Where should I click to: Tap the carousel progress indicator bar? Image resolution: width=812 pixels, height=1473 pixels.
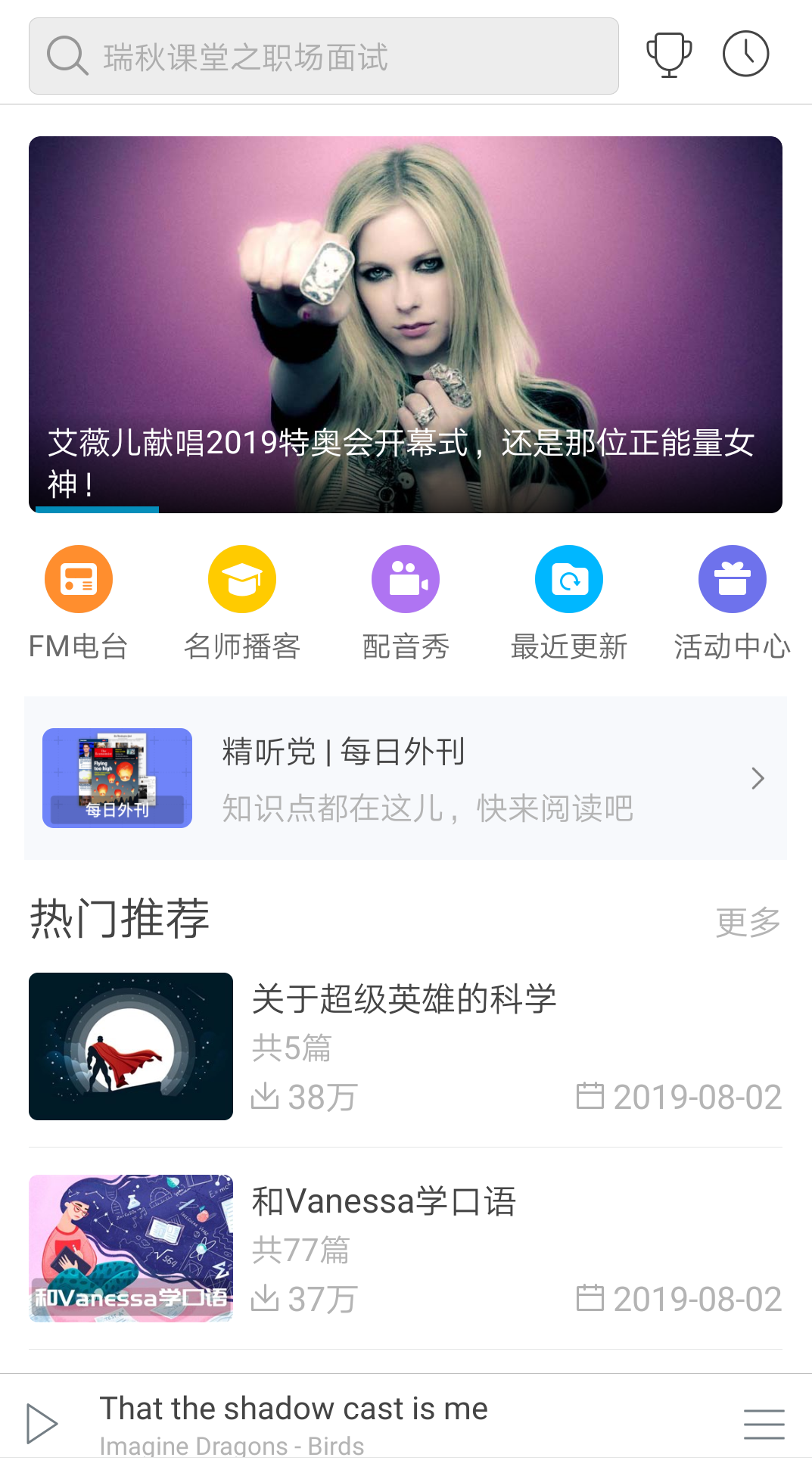click(94, 509)
